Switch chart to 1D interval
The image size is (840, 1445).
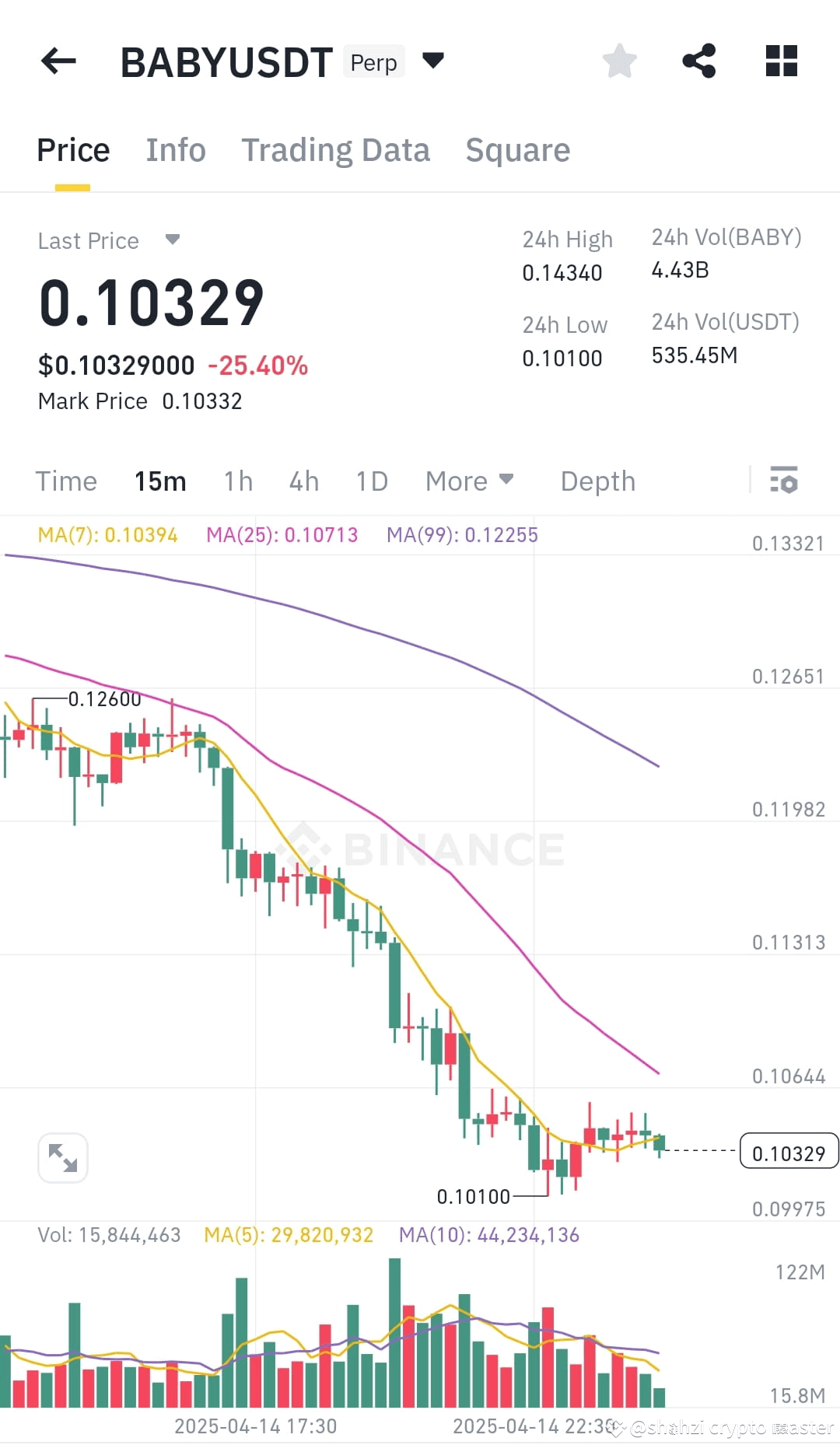(371, 481)
